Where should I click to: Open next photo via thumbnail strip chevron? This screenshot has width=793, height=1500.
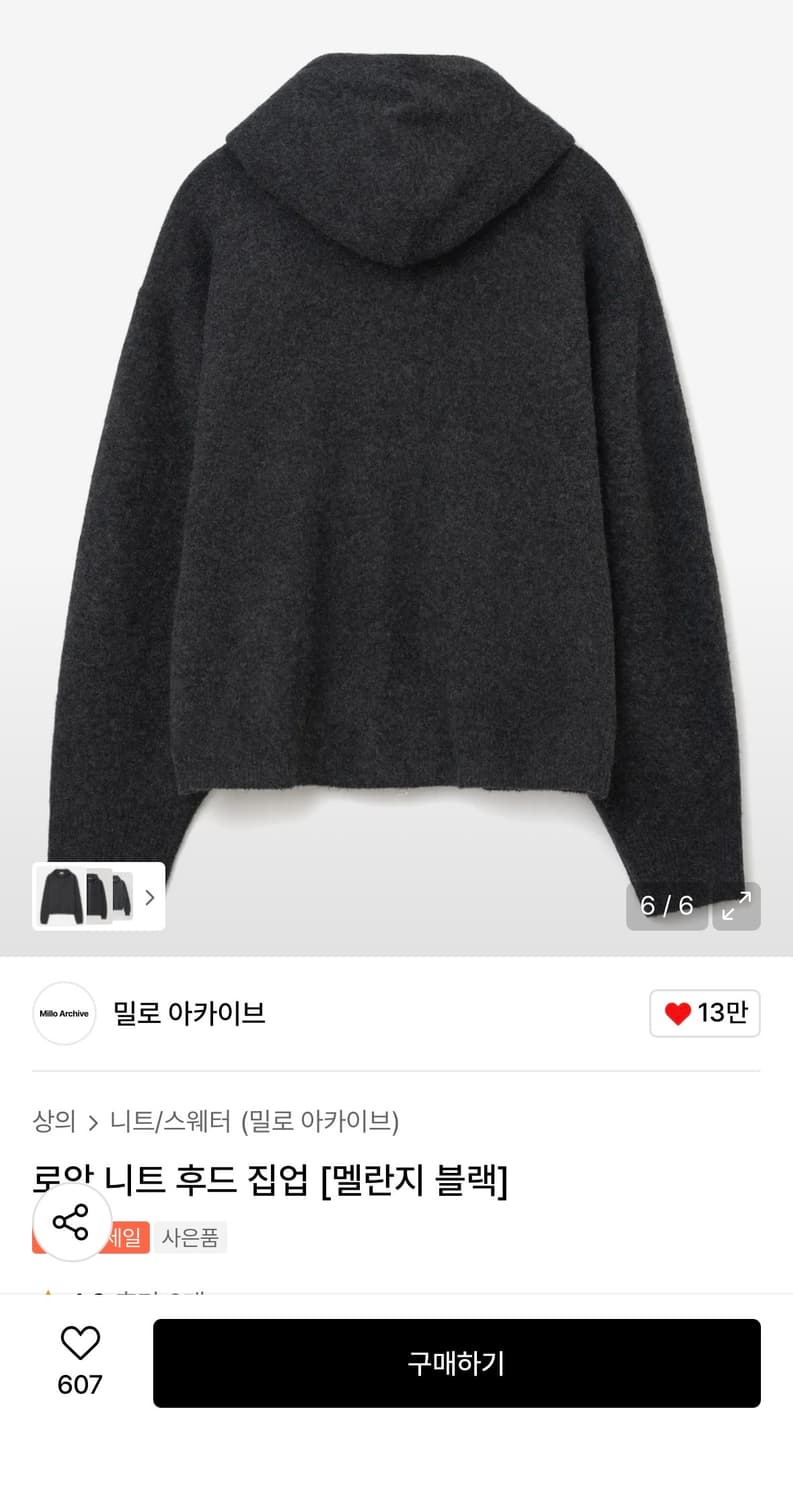coord(150,897)
